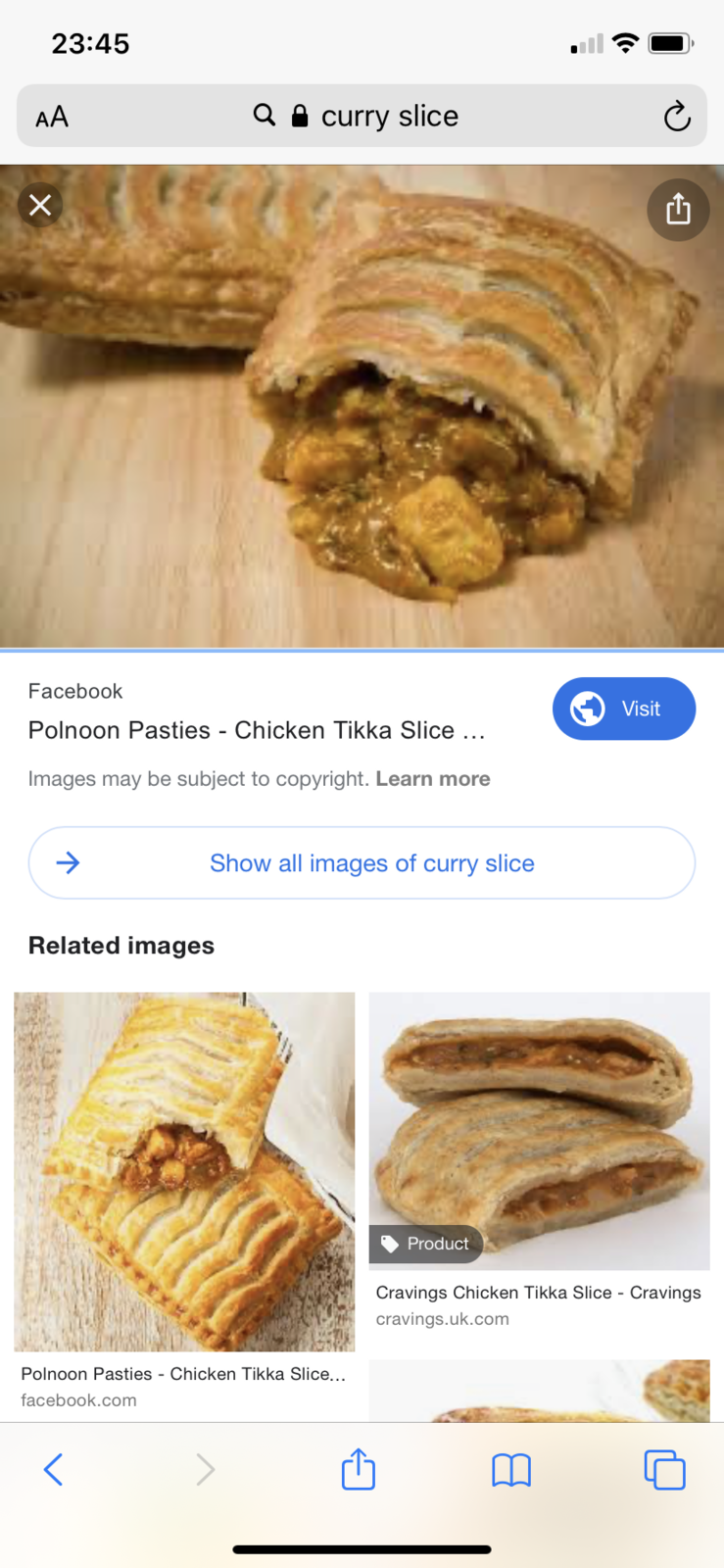This screenshot has width=724, height=1568.
Task: Go back to the previous page
Action: (54, 1469)
